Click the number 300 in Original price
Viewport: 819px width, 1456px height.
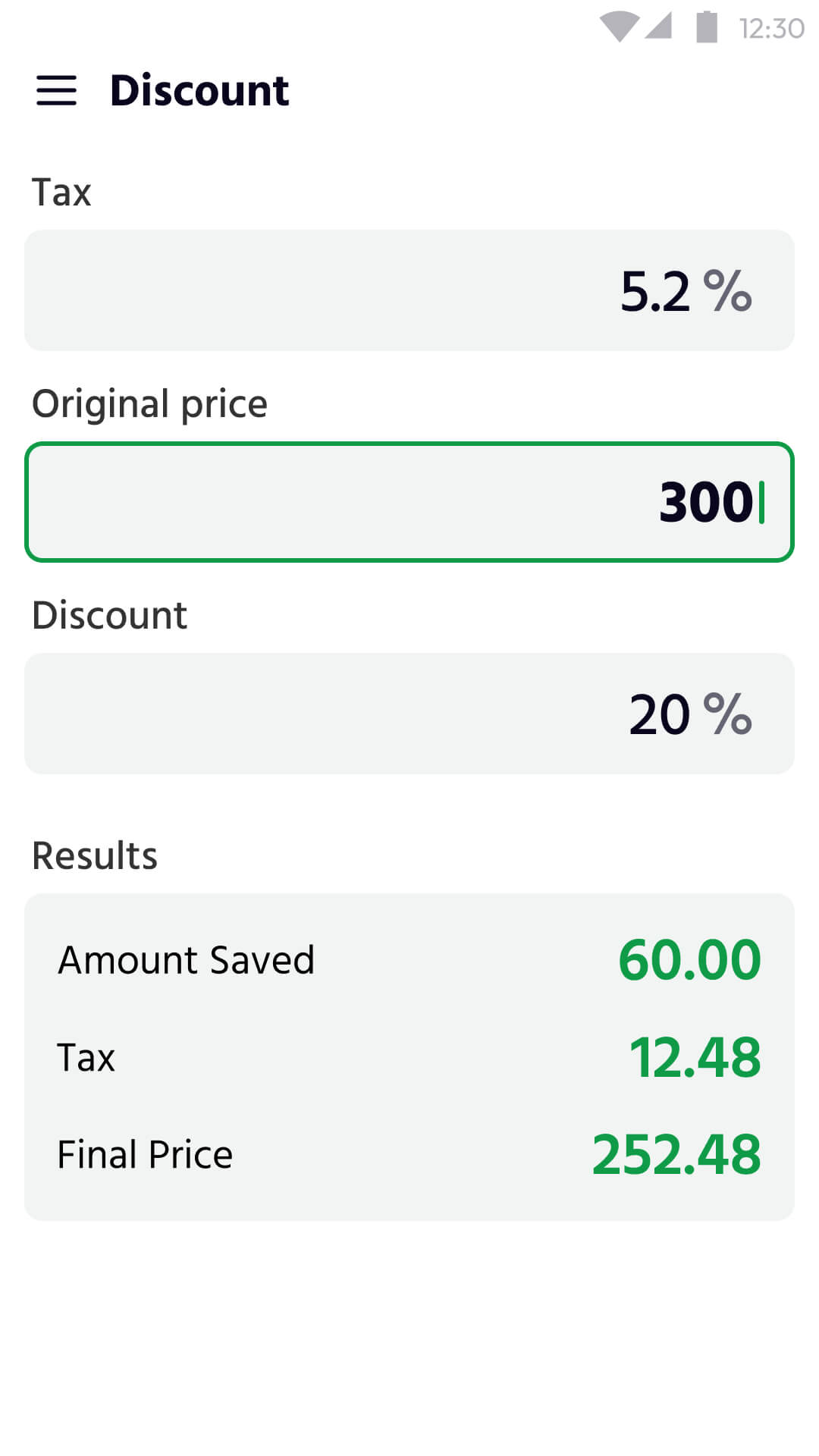coord(702,501)
